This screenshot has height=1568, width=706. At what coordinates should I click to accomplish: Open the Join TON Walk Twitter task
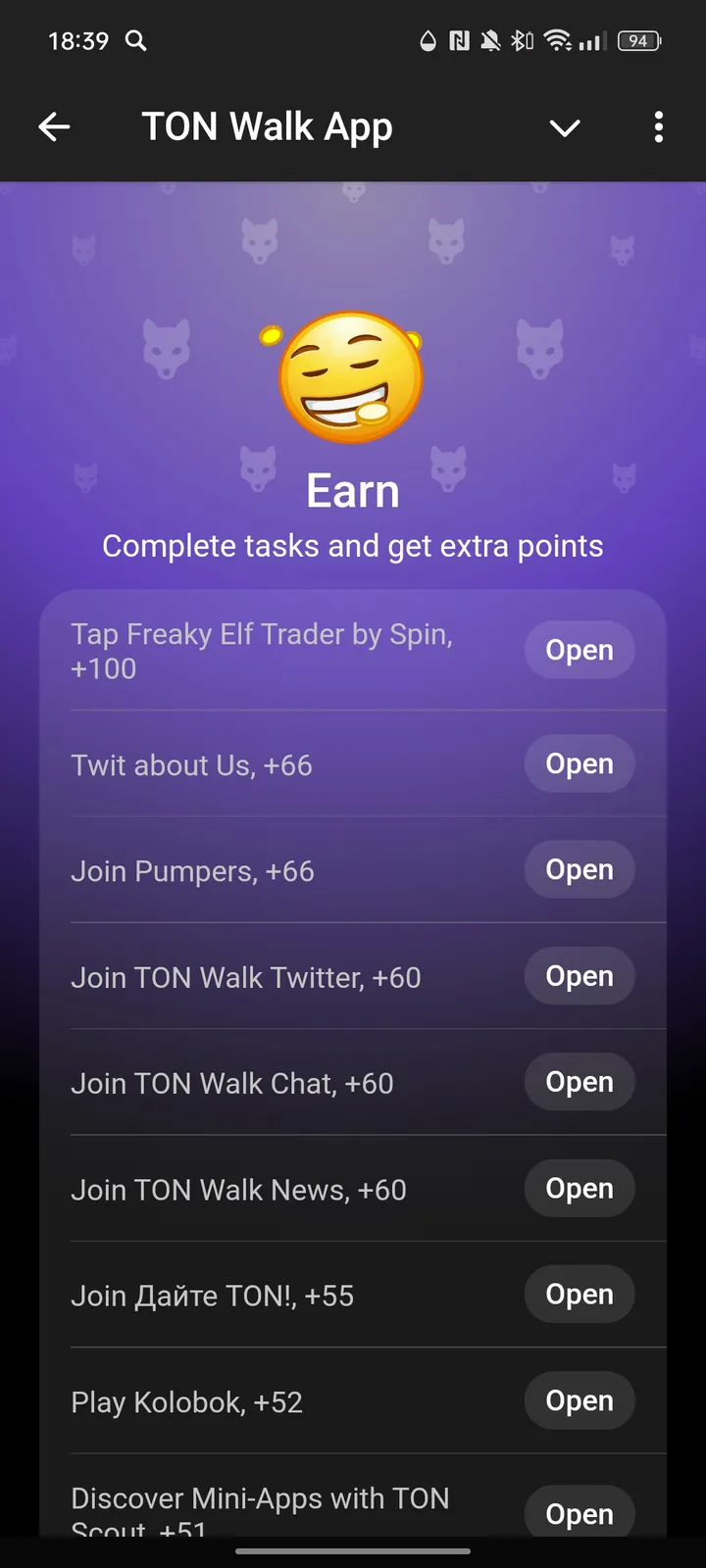click(579, 976)
